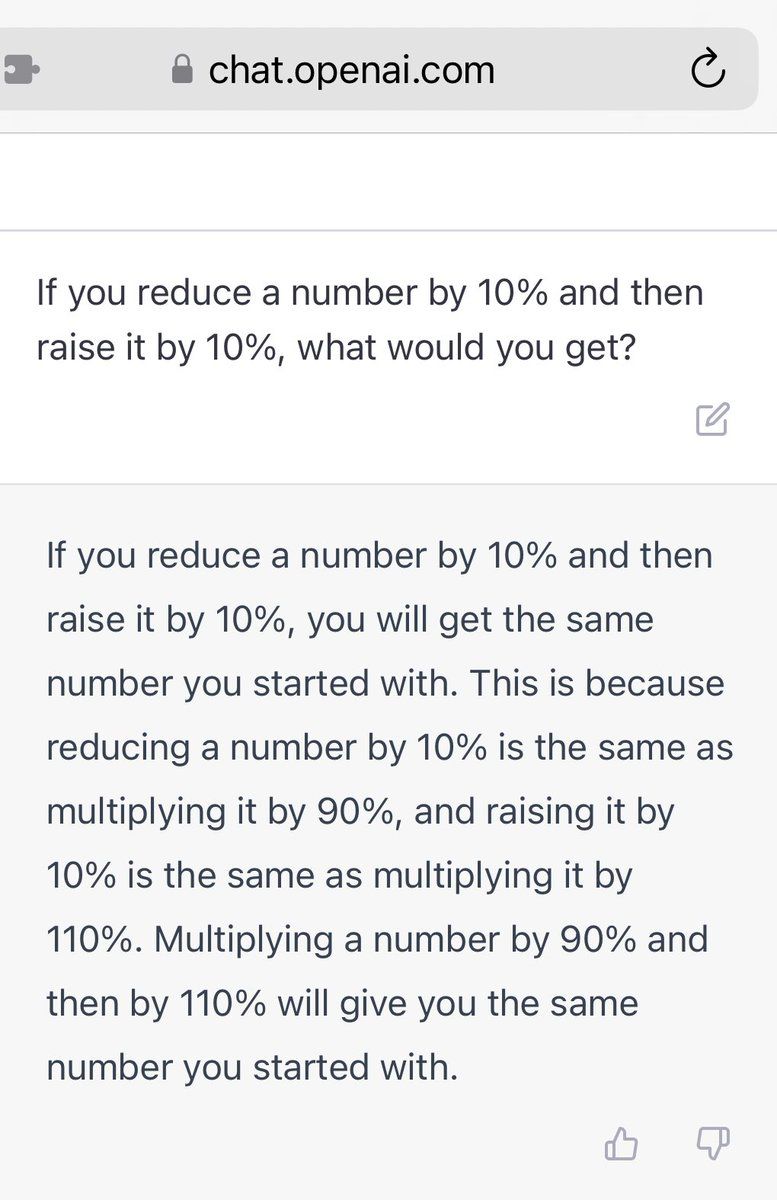Viewport: 777px width, 1200px height.
Task: Give the answer a thumbs down
Action: tap(711, 1144)
